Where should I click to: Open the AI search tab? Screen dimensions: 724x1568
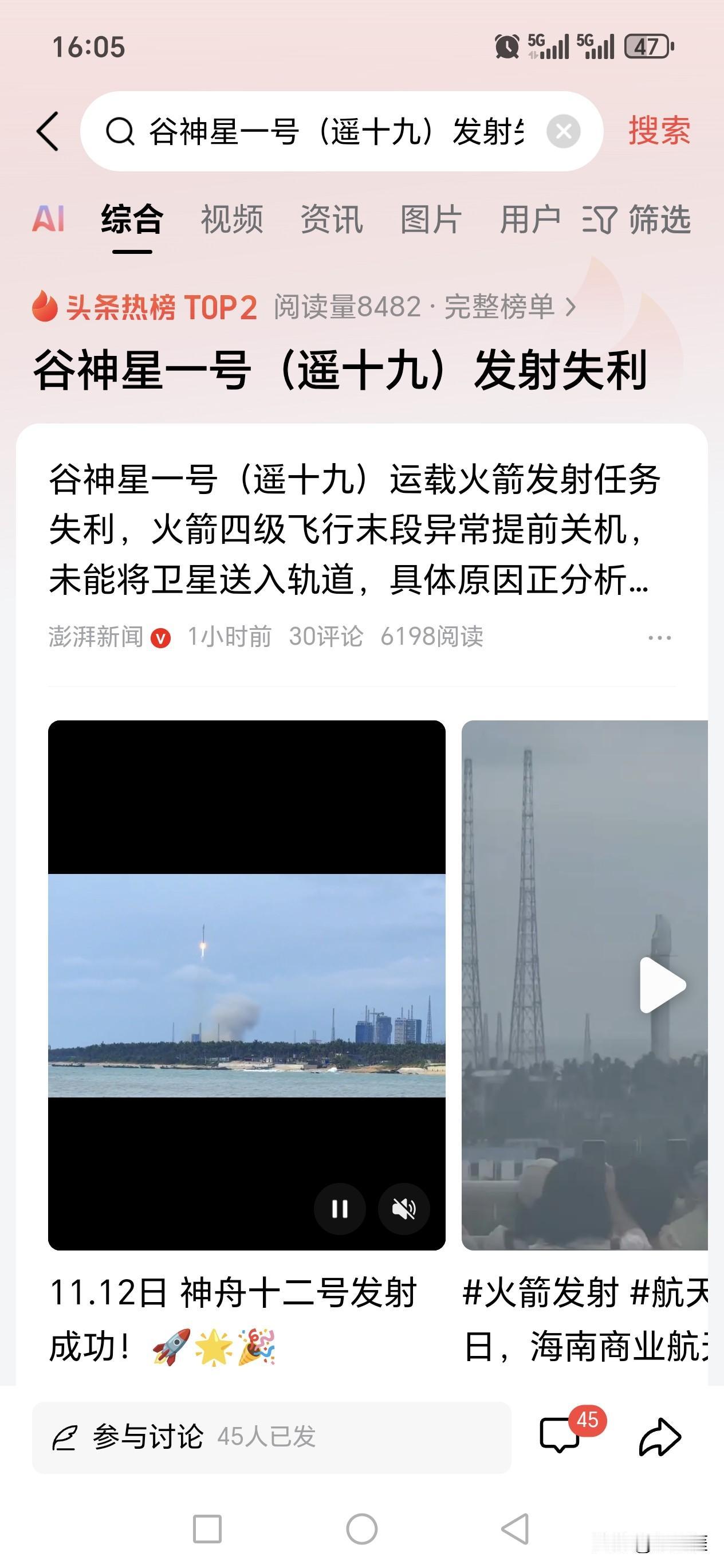click(51, 220)
